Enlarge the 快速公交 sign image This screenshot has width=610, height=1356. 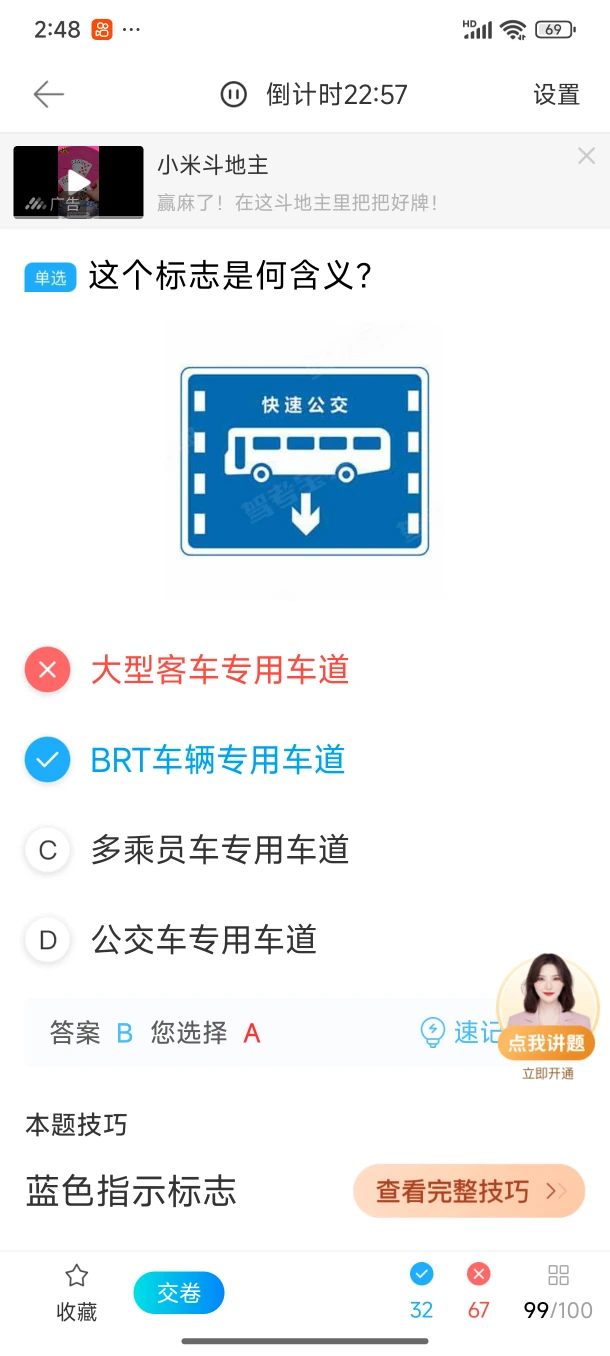coord(304,461)
